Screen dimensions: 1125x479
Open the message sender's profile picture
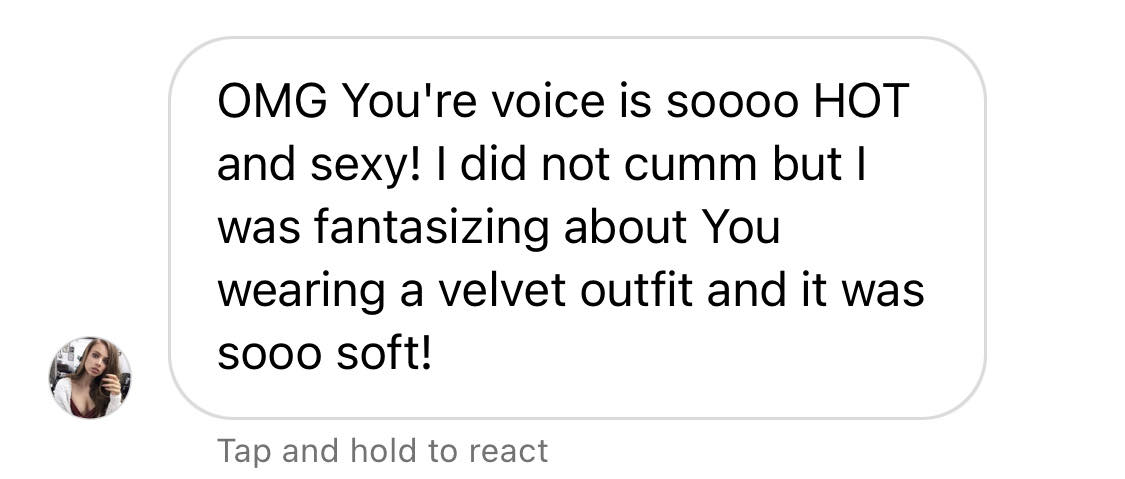[90, 377]
